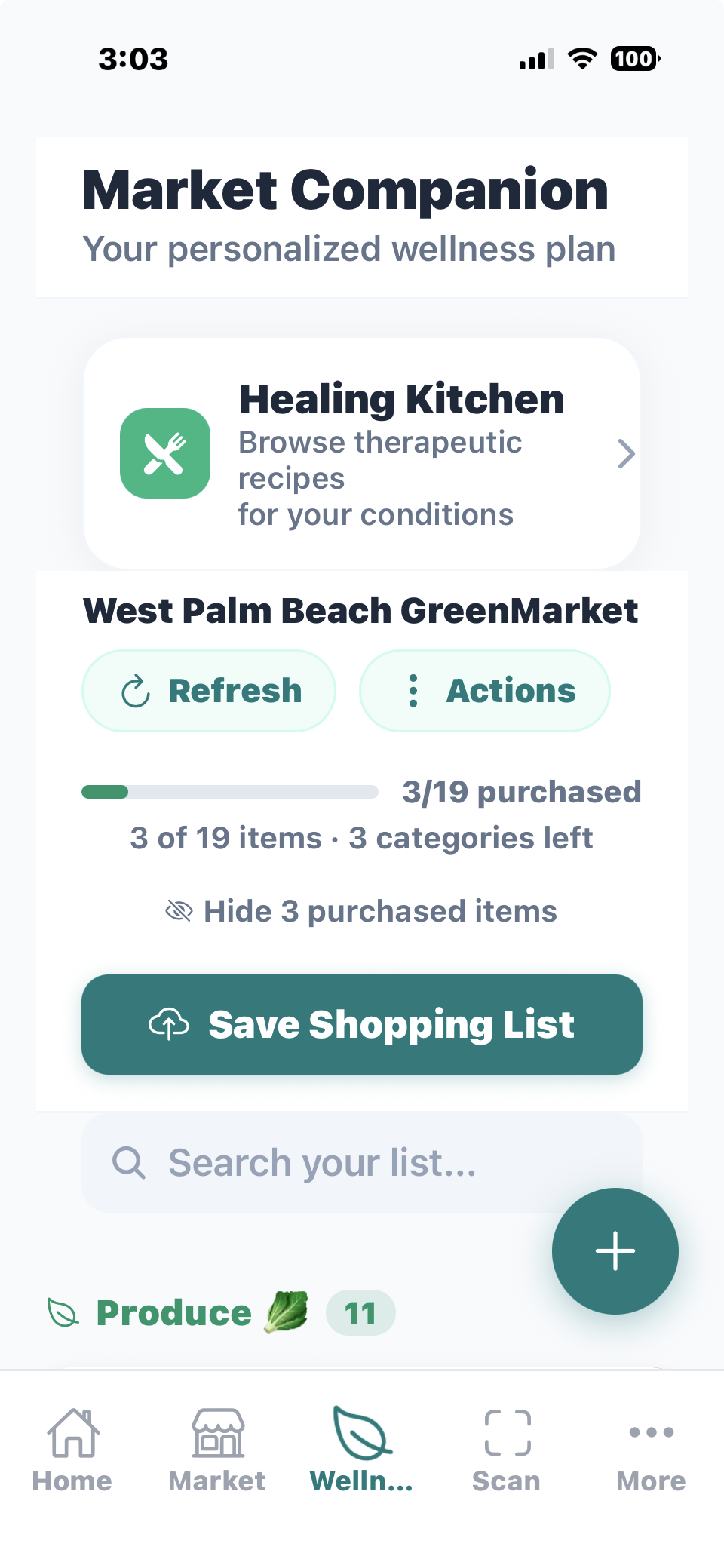Tap the Search your list input field
This screenshot has width=724, height=1568.
[x=361, y=1163]
